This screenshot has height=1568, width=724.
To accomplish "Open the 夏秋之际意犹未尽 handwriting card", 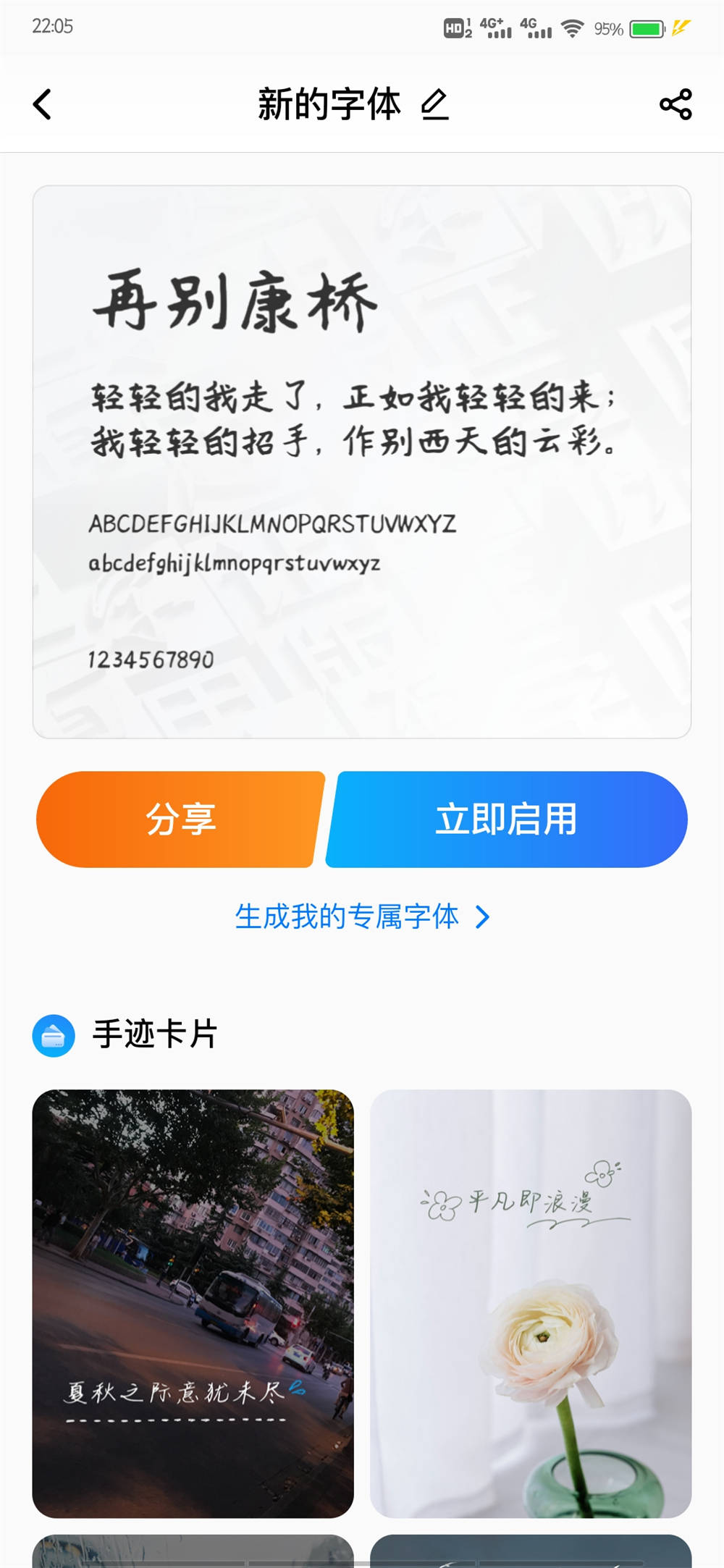I will click(193, 1303).
